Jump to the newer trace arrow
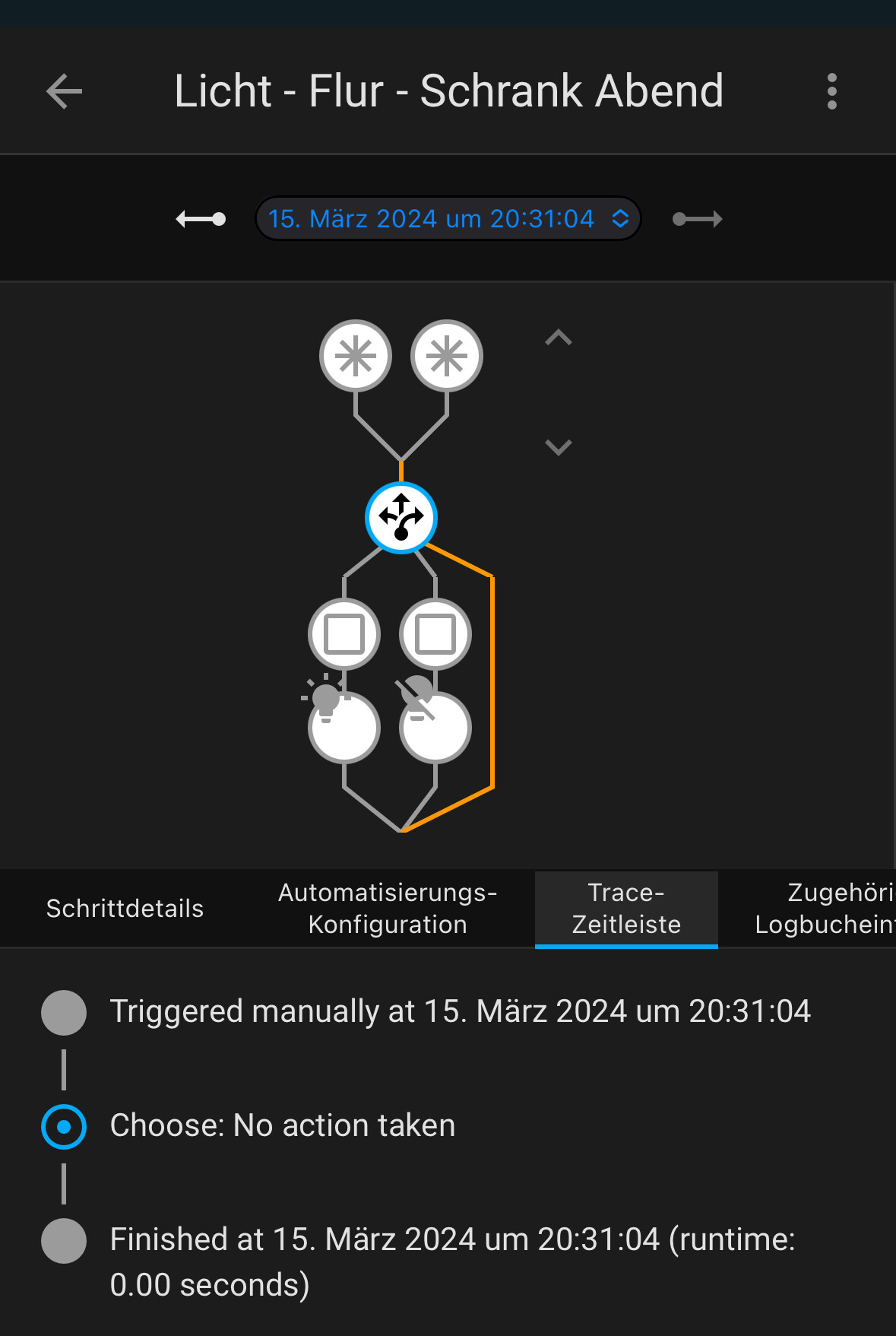This screenshot has width=896, height=1336. (697, 220)
